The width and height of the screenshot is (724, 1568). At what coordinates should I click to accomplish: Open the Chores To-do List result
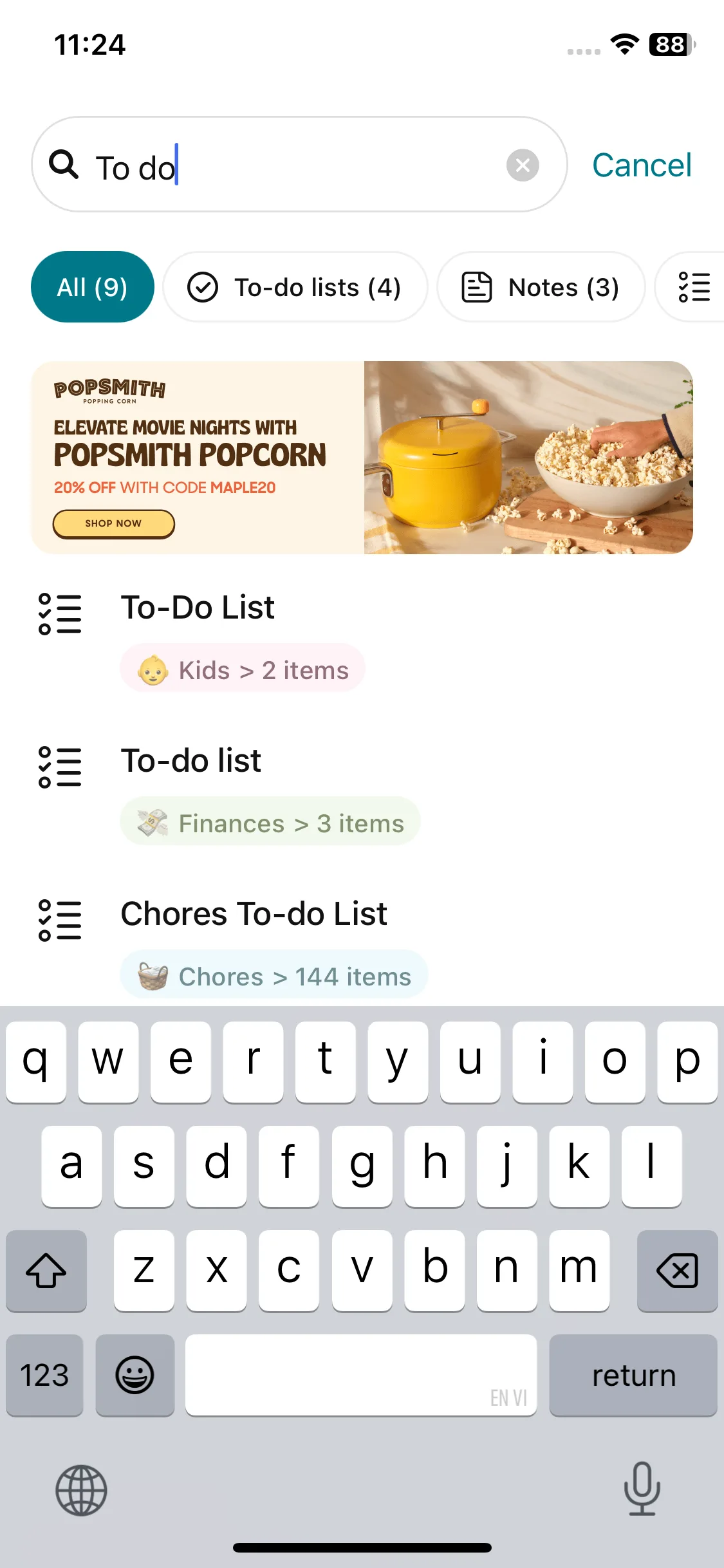click(254, 915)
